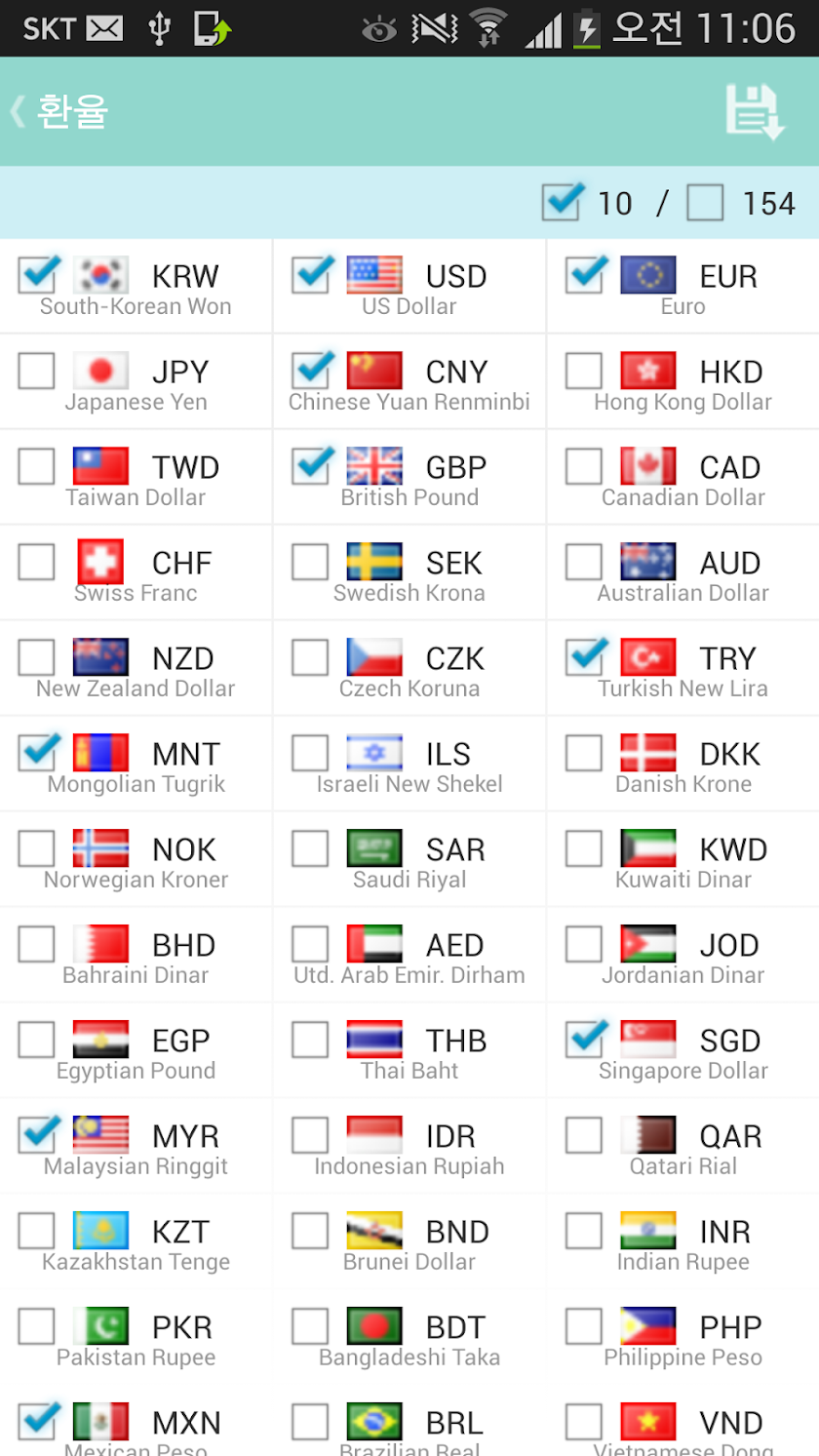Go back from the 환율 screen
This screenshot has width=819, height=1456.
[58, 111]
